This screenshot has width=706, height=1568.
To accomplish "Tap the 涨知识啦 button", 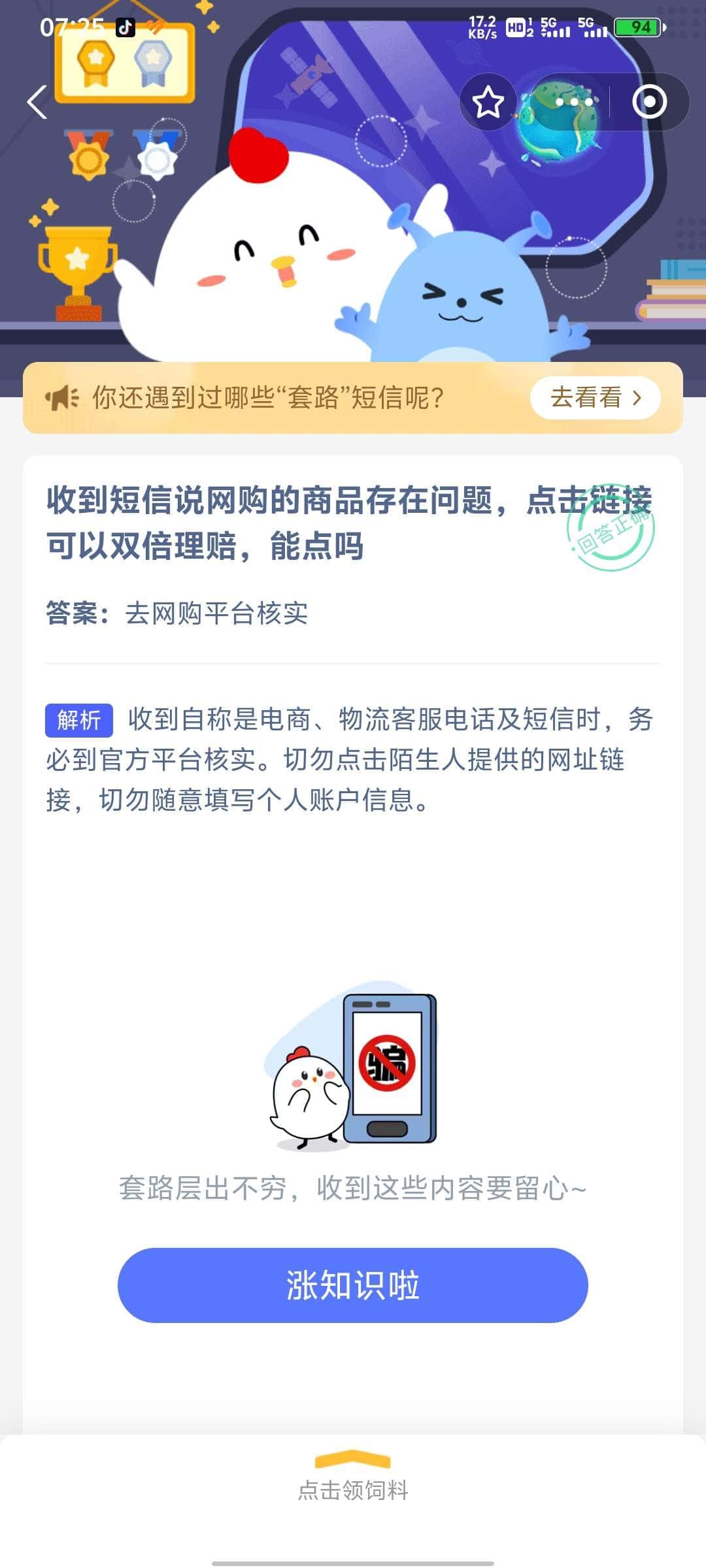I will [x=353, y=1285].
